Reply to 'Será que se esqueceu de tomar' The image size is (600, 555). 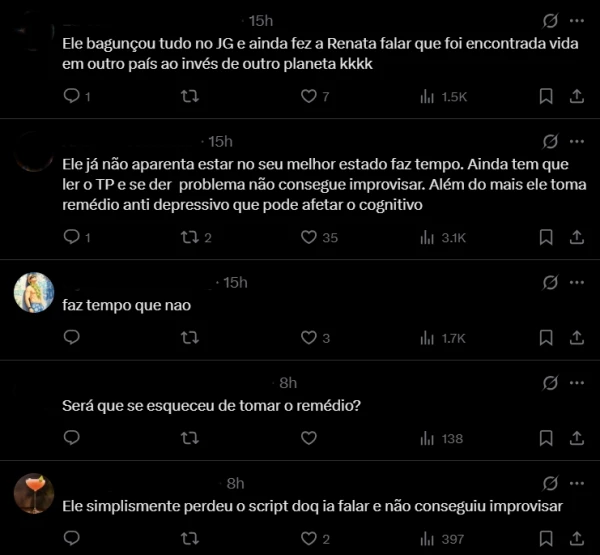coord(71,438)
